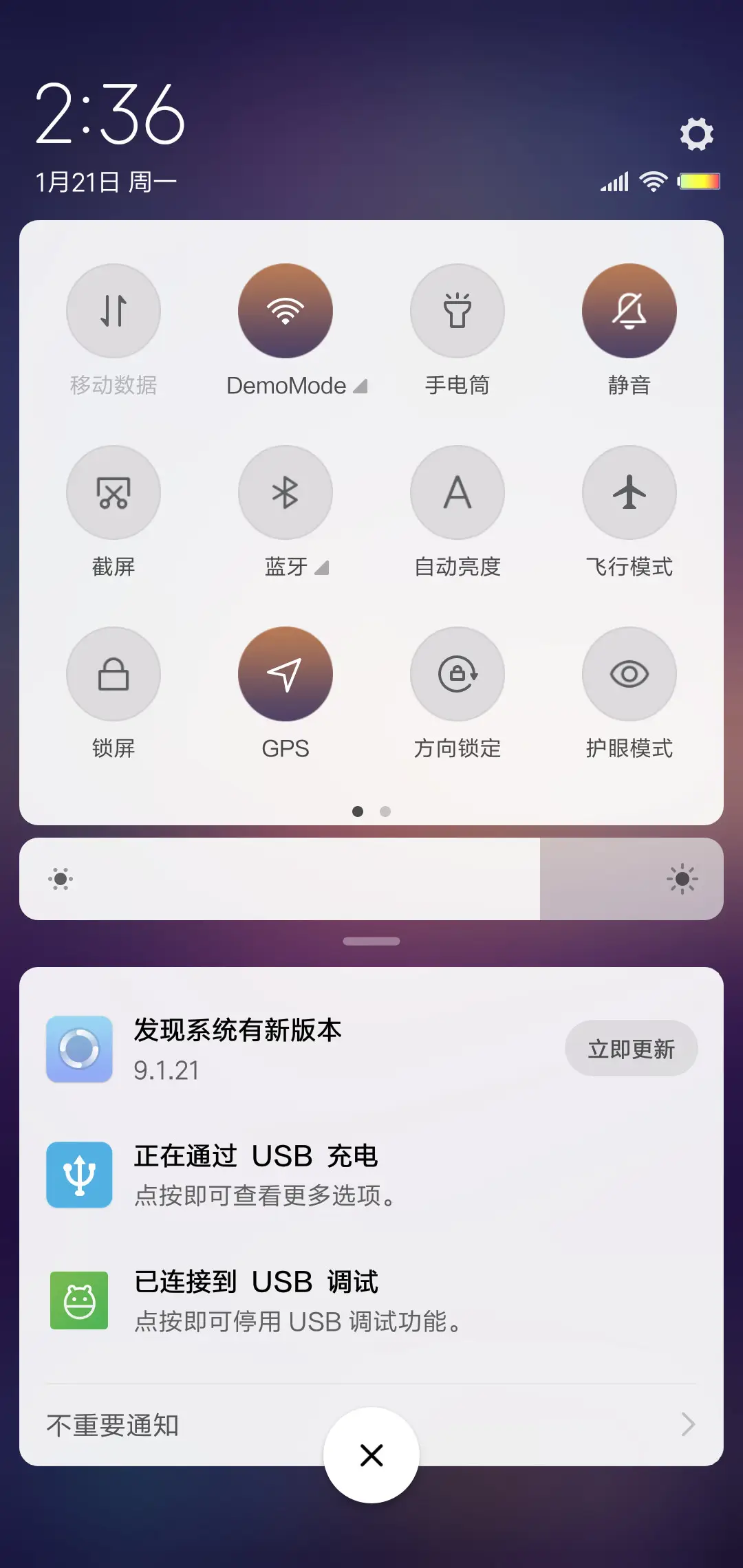
Task: Tap the 立即更新 update button
Action: [631, 1048]
